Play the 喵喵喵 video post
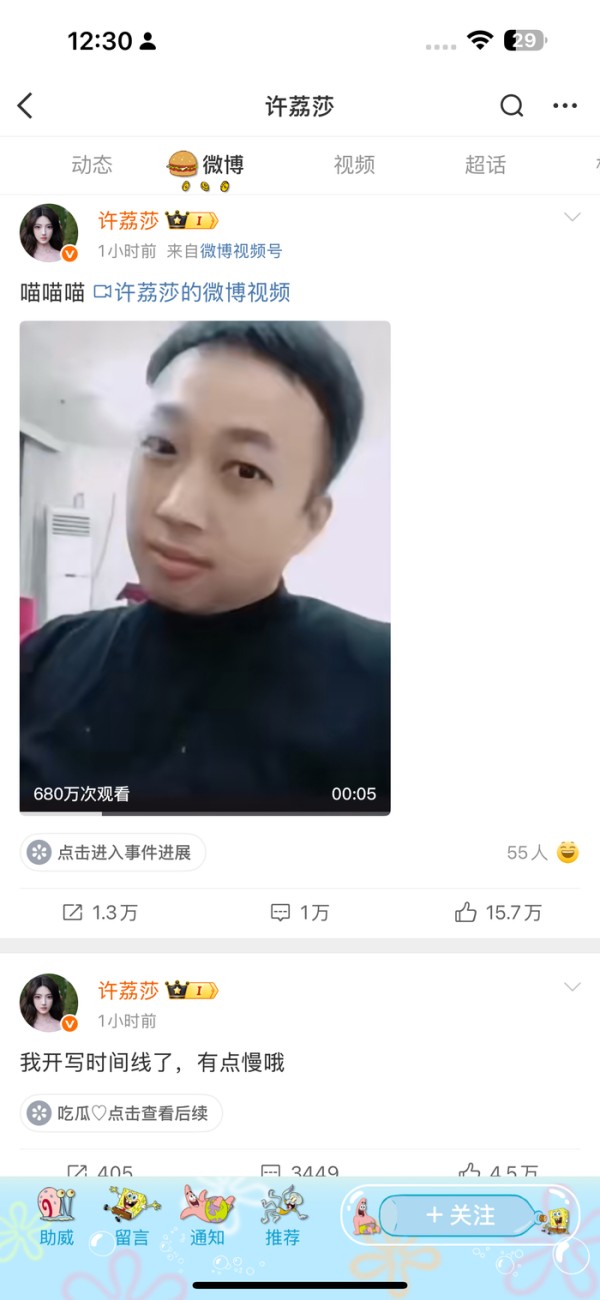The image size is (600, 1300). coord(205,567)
